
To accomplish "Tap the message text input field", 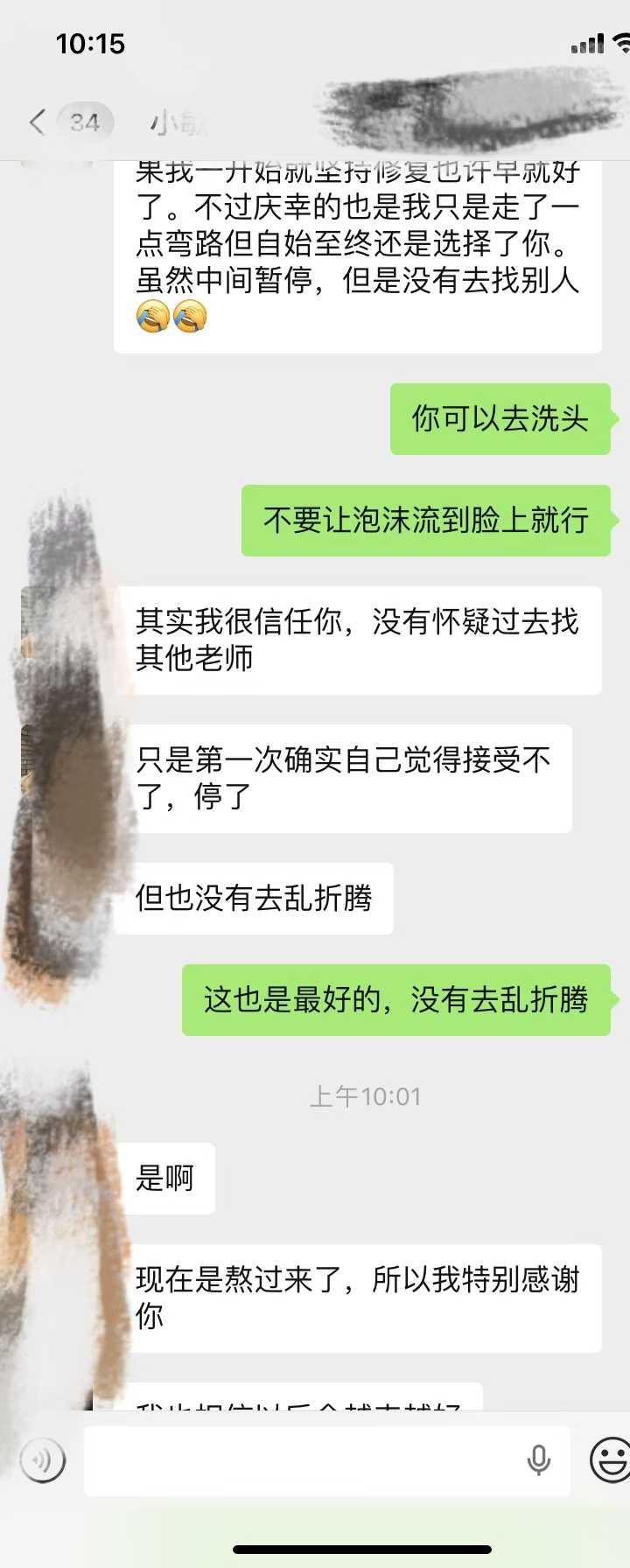I will [297, 1460].
